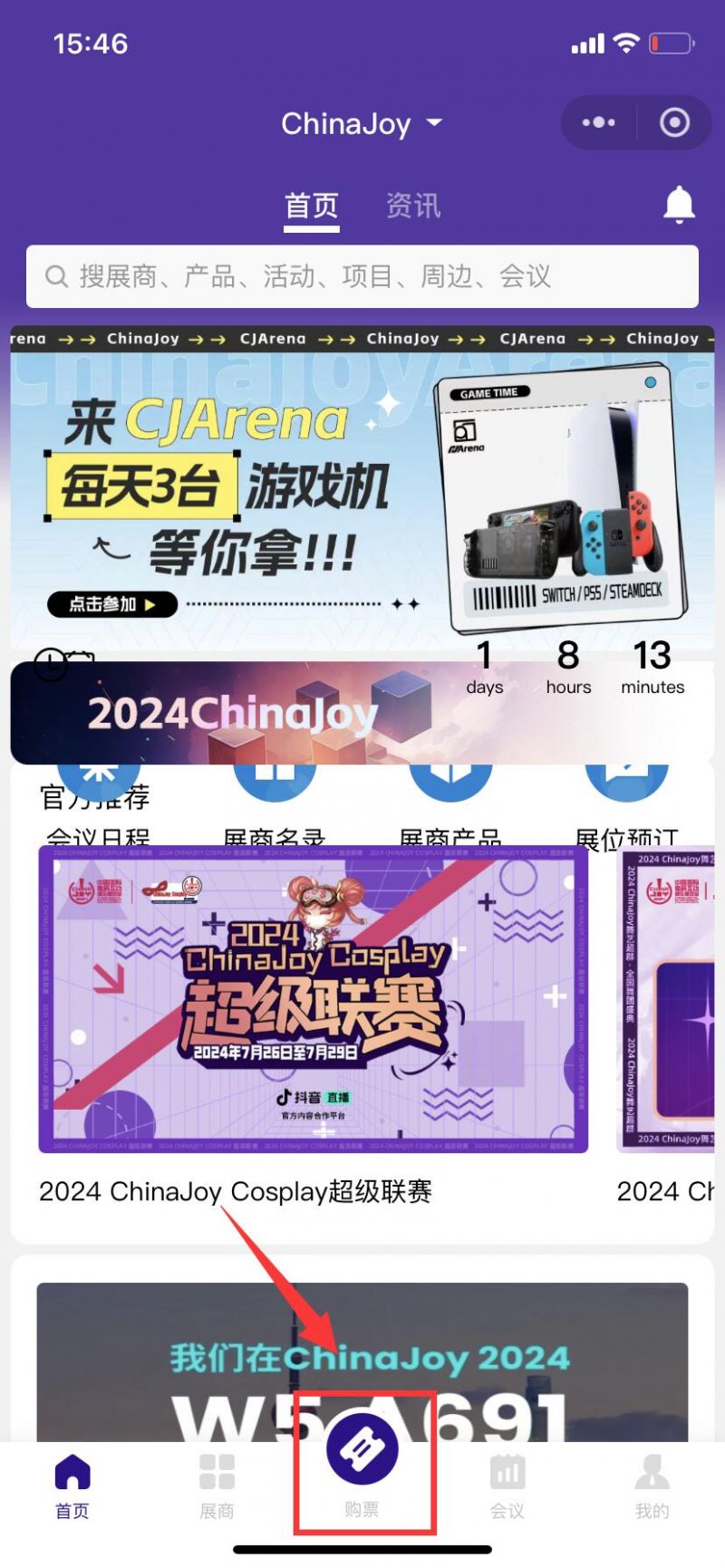Switch to the 资讯 tab
This screenshot has width=725, height=1568.
click(x=413, y=206)
